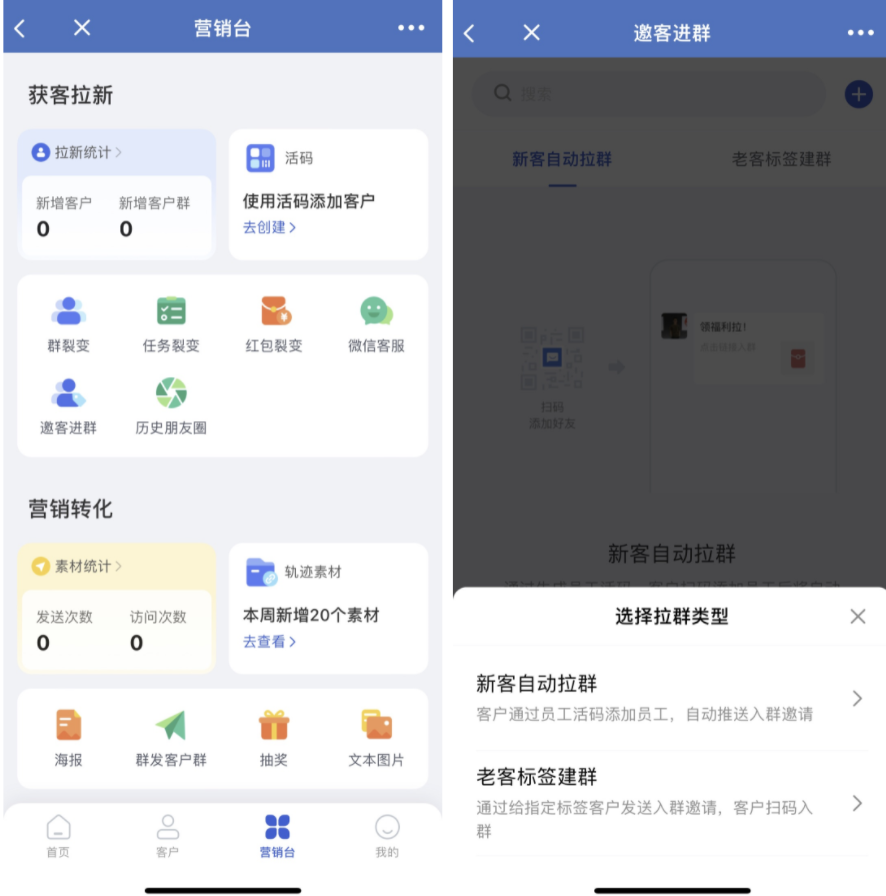Open the 抽奖 tool
The height and width of the screenshot is (896, 886).
[x=274, y=738]
